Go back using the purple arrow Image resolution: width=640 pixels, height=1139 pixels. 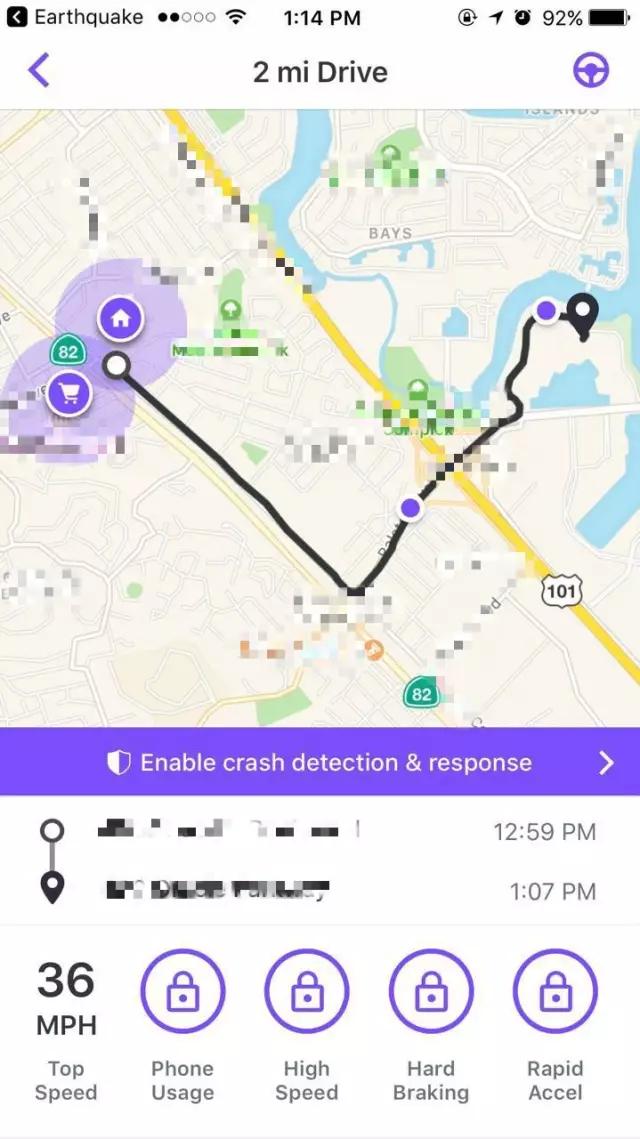(x=39, y=71)
